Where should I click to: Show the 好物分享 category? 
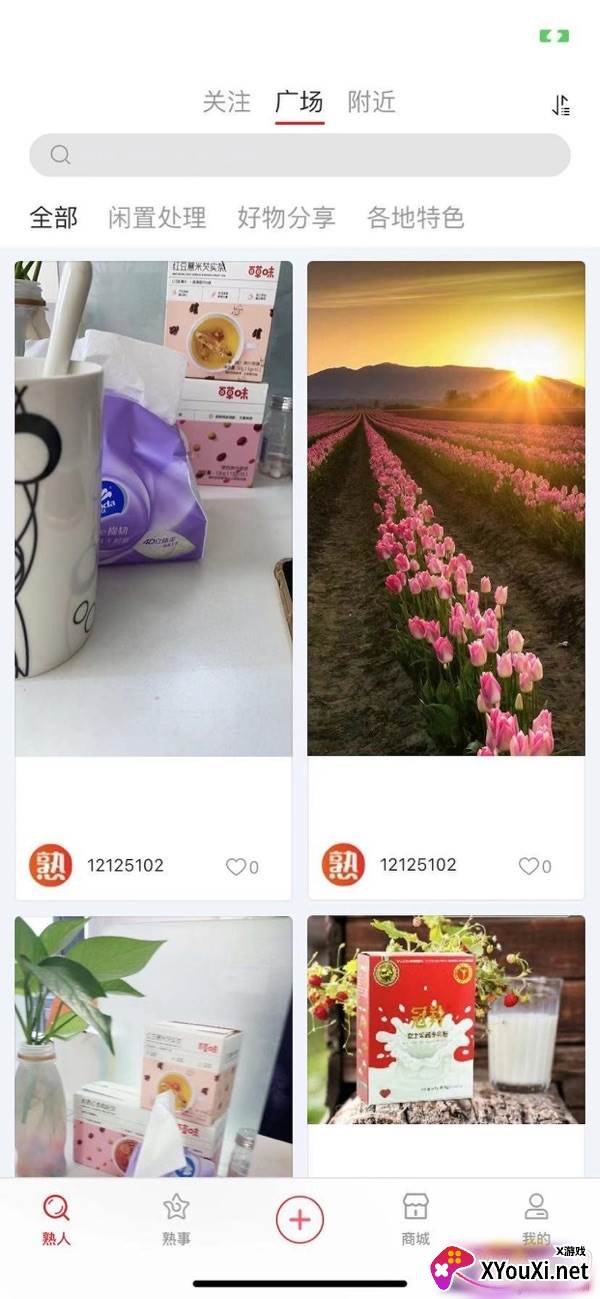click(x=286, y=218)
